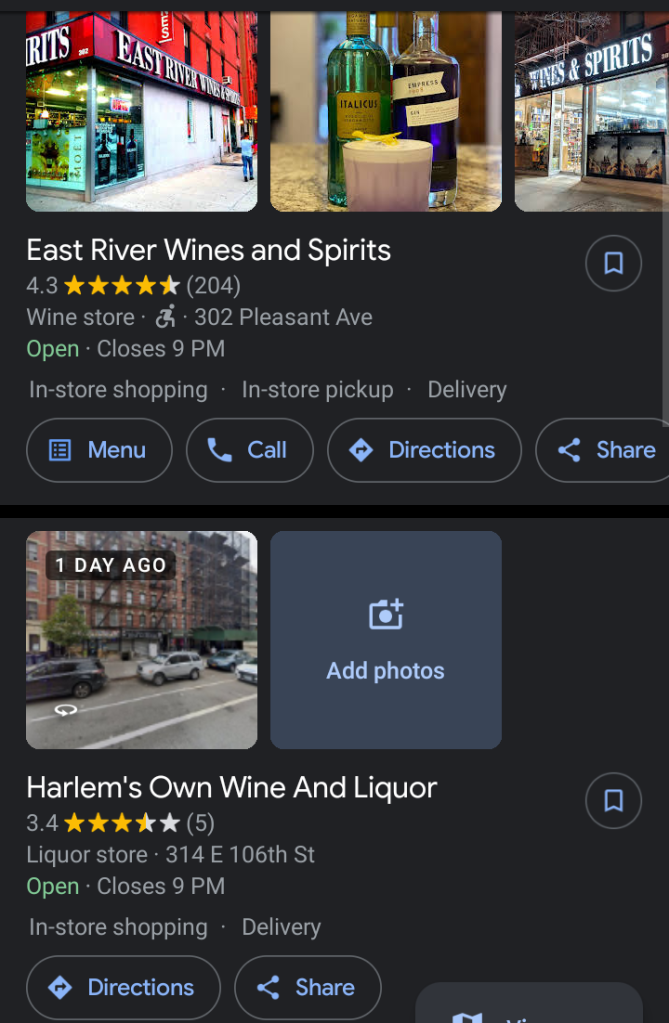View the night storefront photo
669x1023 pixels.
click(x=591, y=110)
